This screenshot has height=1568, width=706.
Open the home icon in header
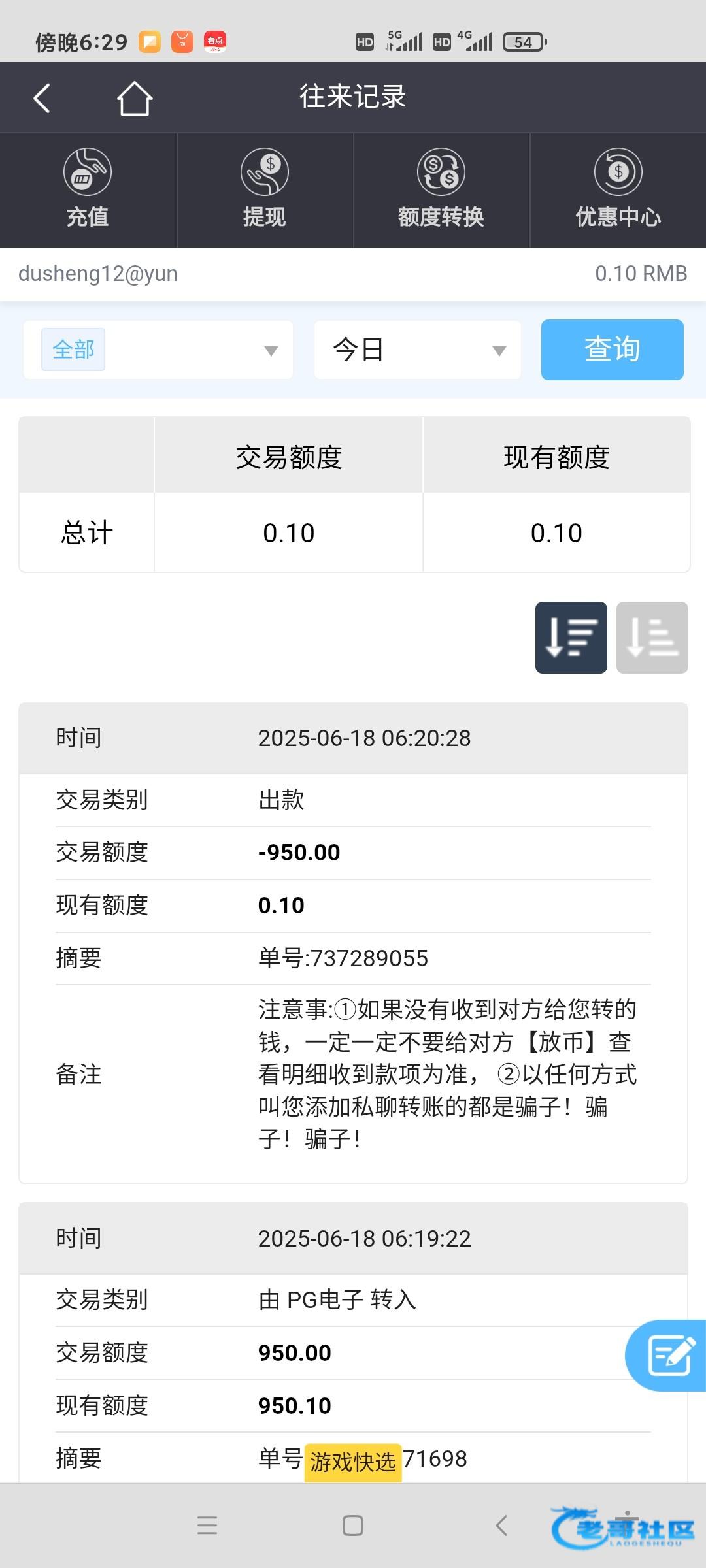135,98
